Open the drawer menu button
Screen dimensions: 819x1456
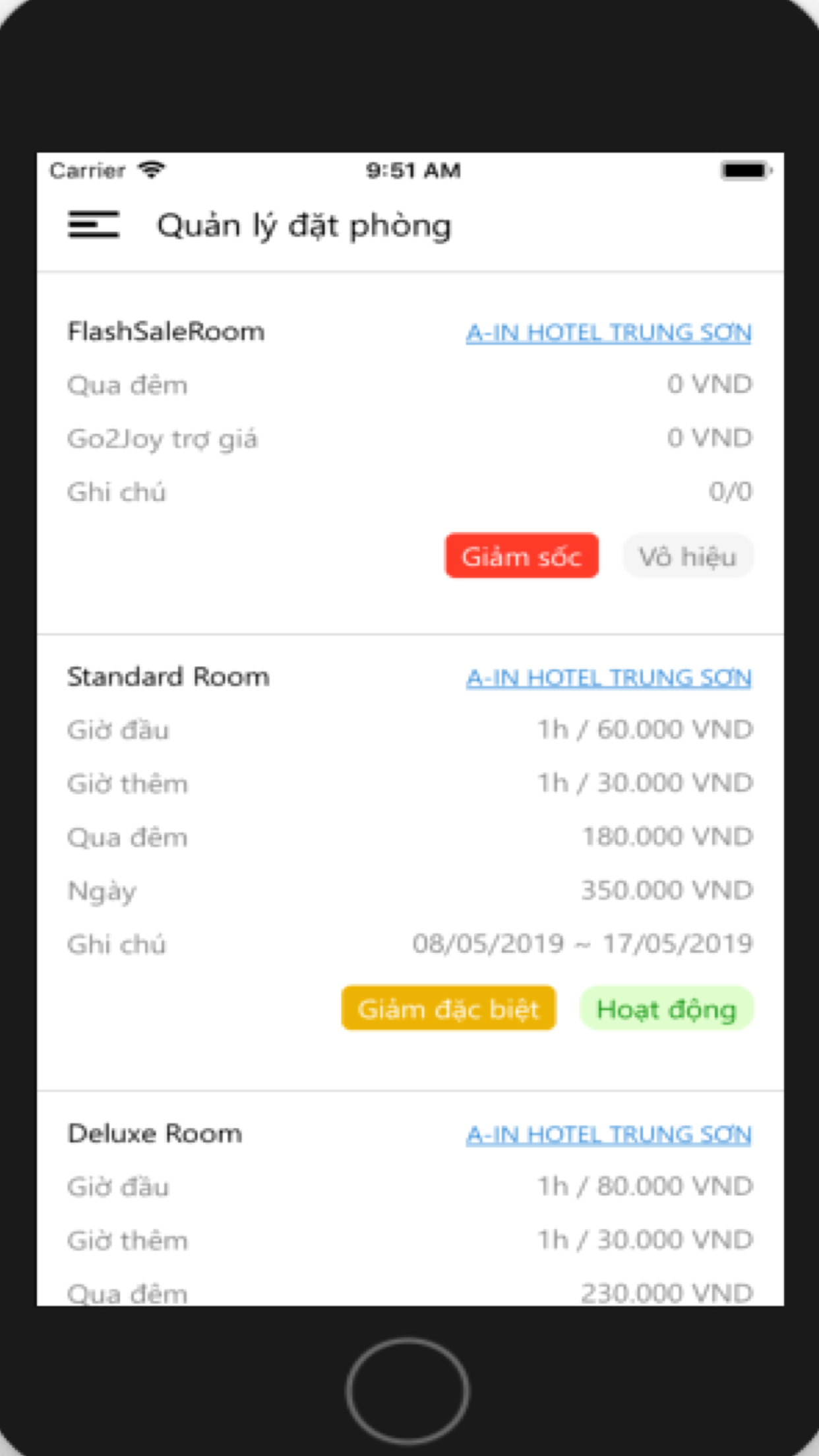coord(93,225)
